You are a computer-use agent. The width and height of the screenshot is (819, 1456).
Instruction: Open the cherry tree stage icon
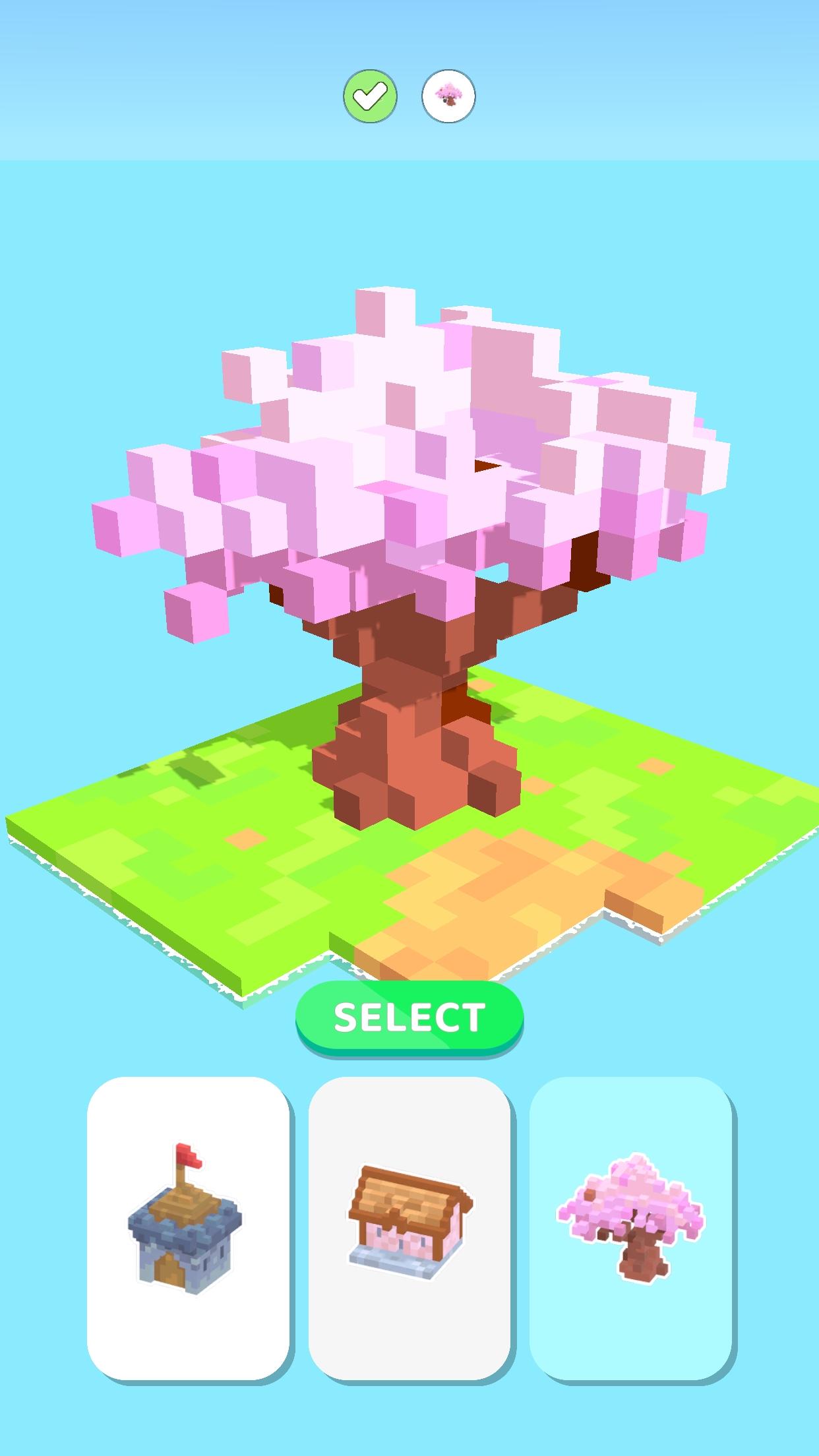point(448,96)
